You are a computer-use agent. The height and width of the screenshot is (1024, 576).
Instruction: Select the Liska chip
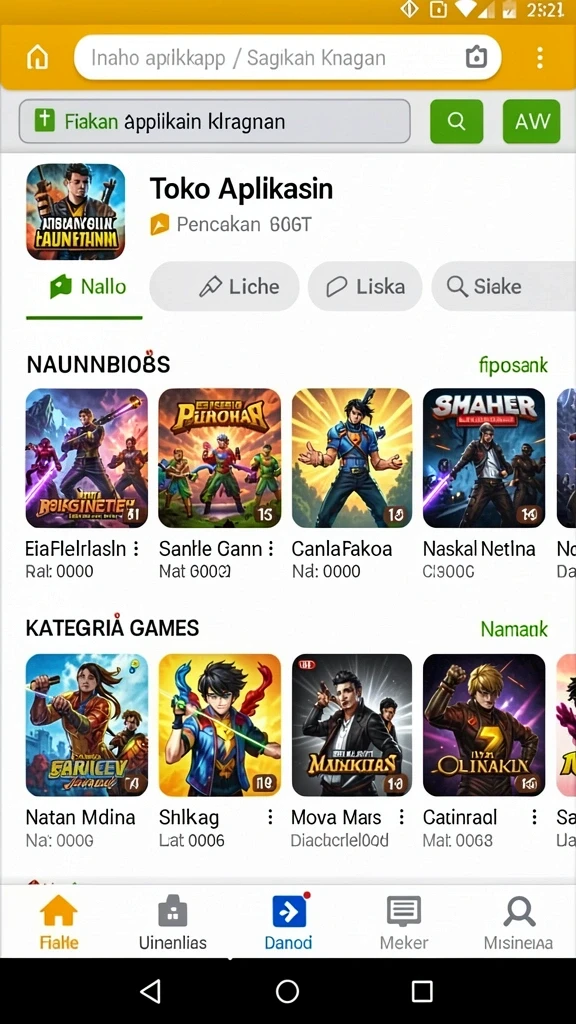[365, 286]
